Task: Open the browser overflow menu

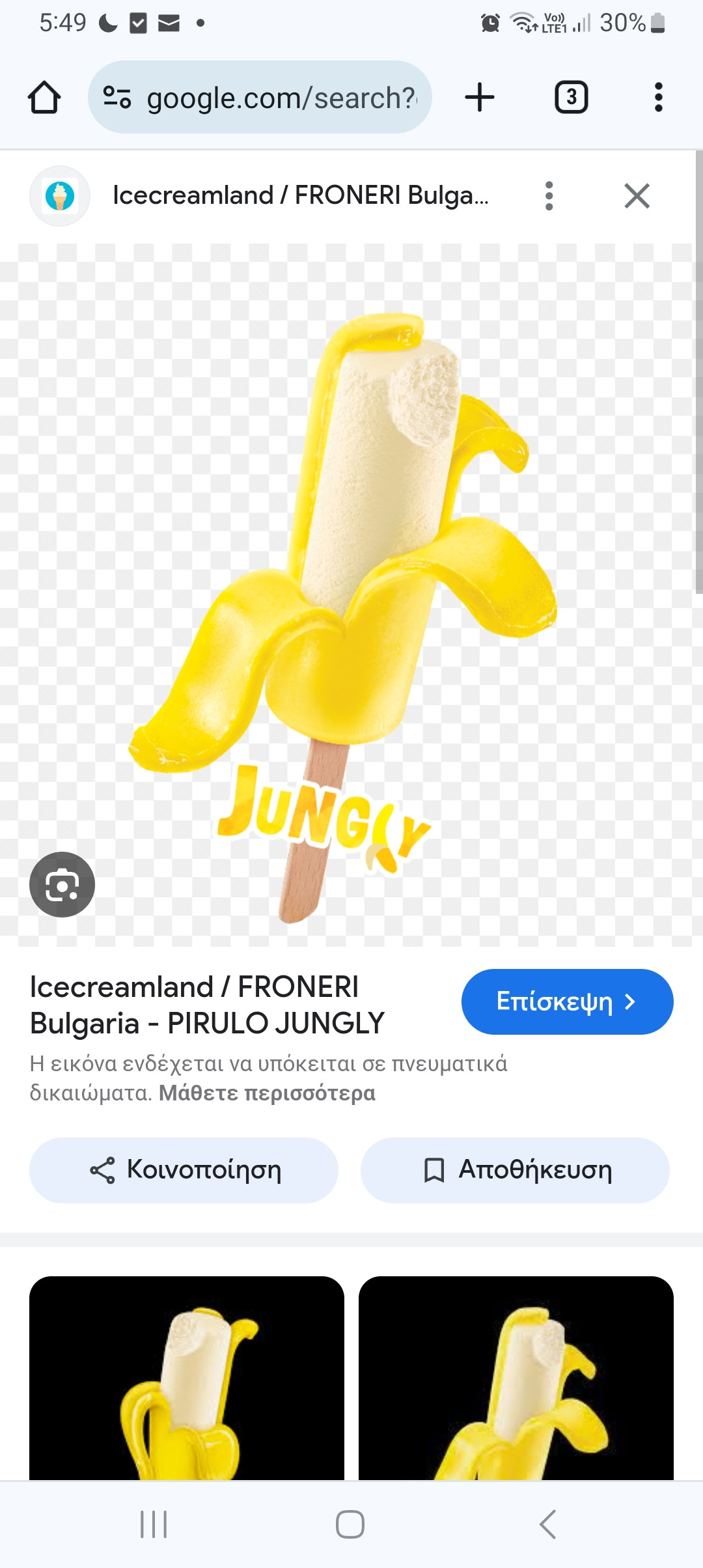Action: [658, 98]
